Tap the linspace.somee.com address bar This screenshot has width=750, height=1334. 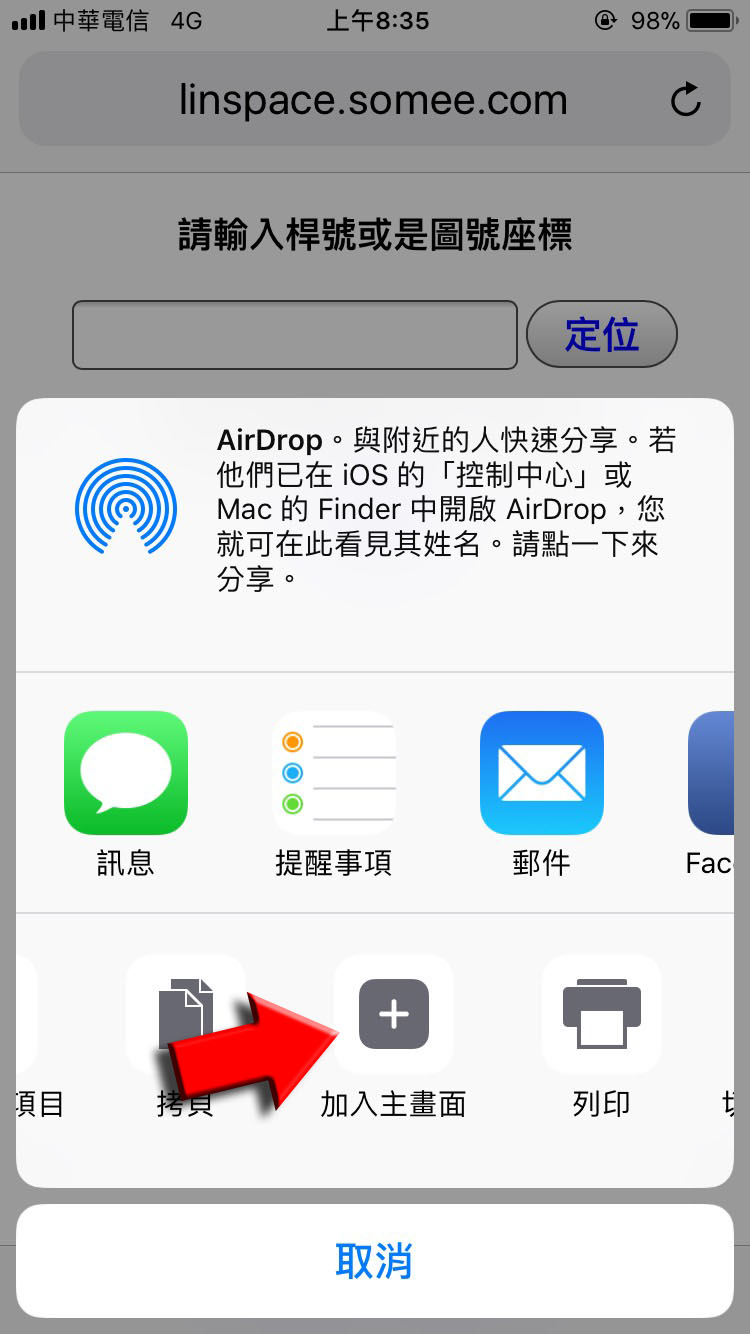tap(373, 100)
